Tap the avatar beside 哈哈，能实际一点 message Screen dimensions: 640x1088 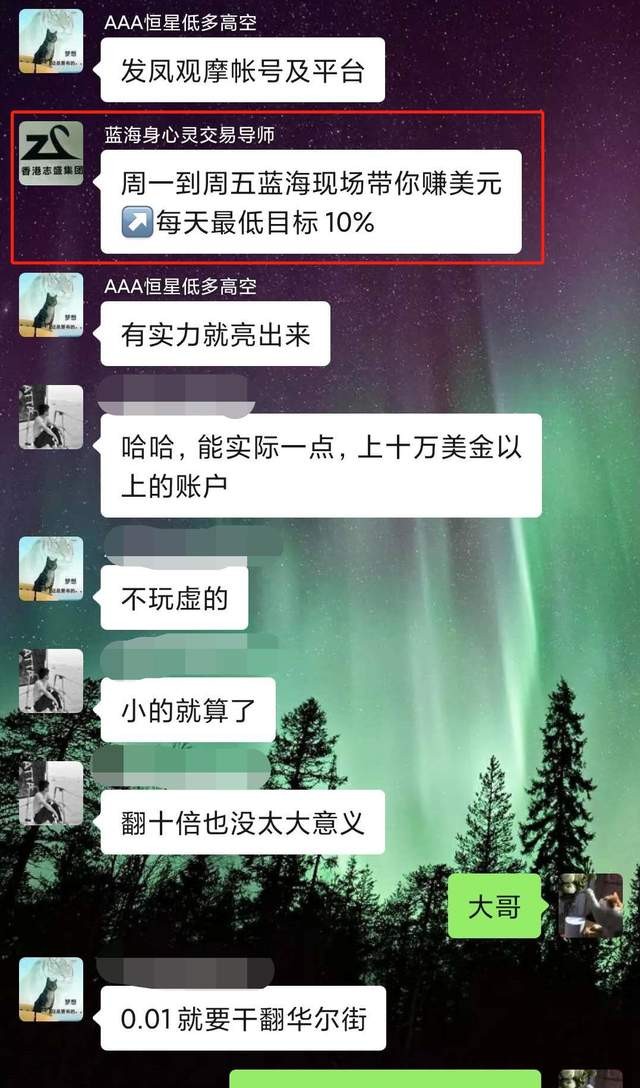(x=51, y=417)
